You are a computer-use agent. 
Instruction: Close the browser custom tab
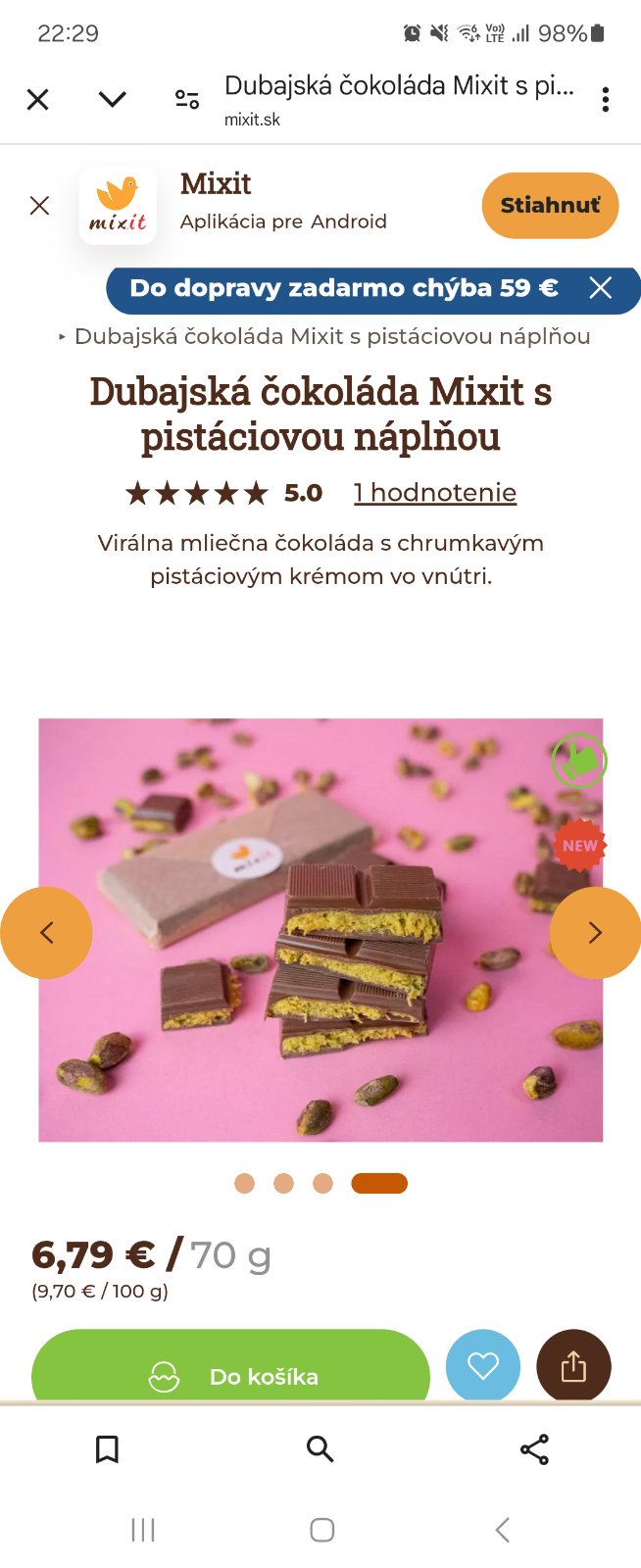pos(37,99)
